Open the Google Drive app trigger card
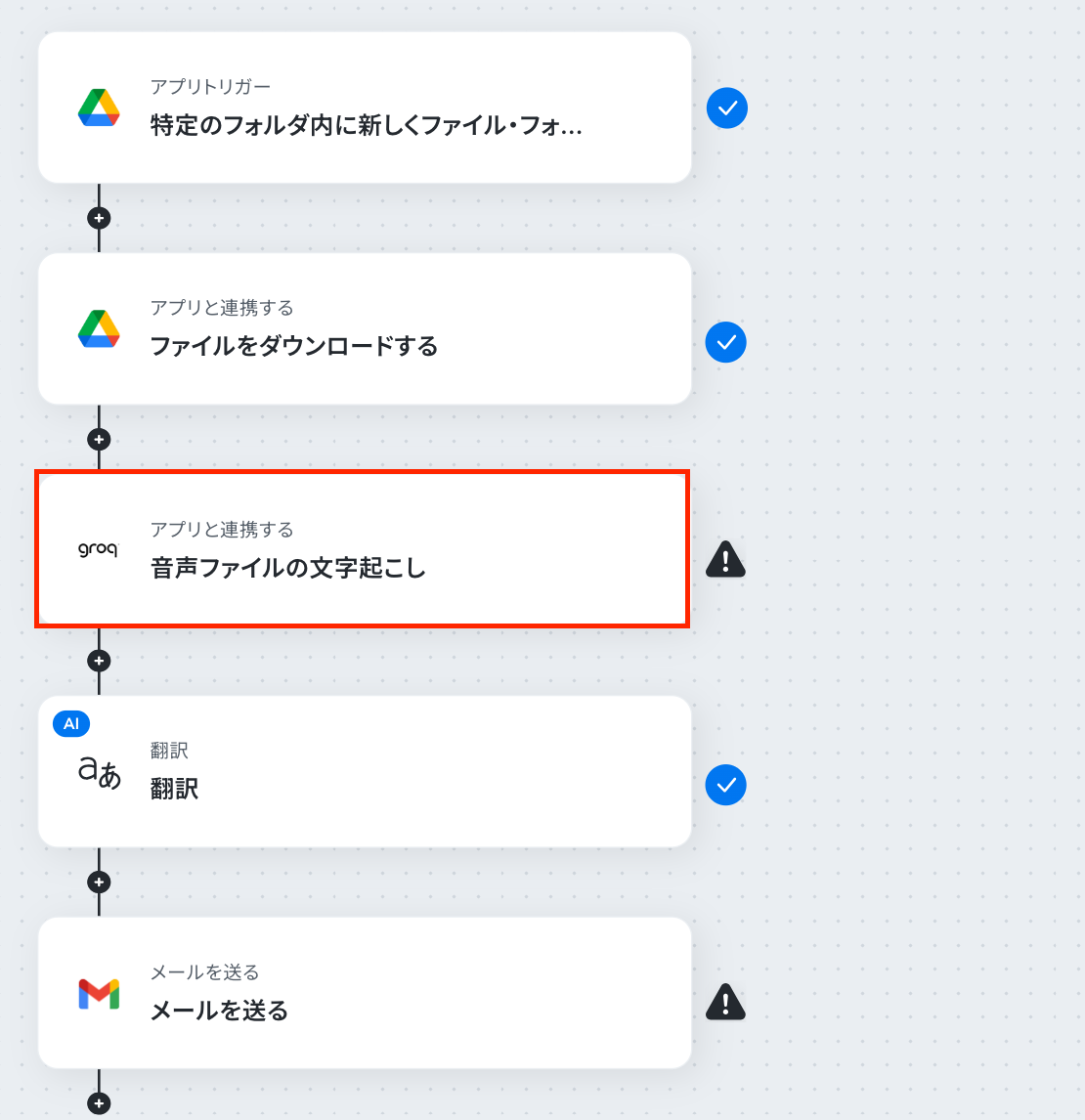1085x1120 pixels. tap(364, 108)
